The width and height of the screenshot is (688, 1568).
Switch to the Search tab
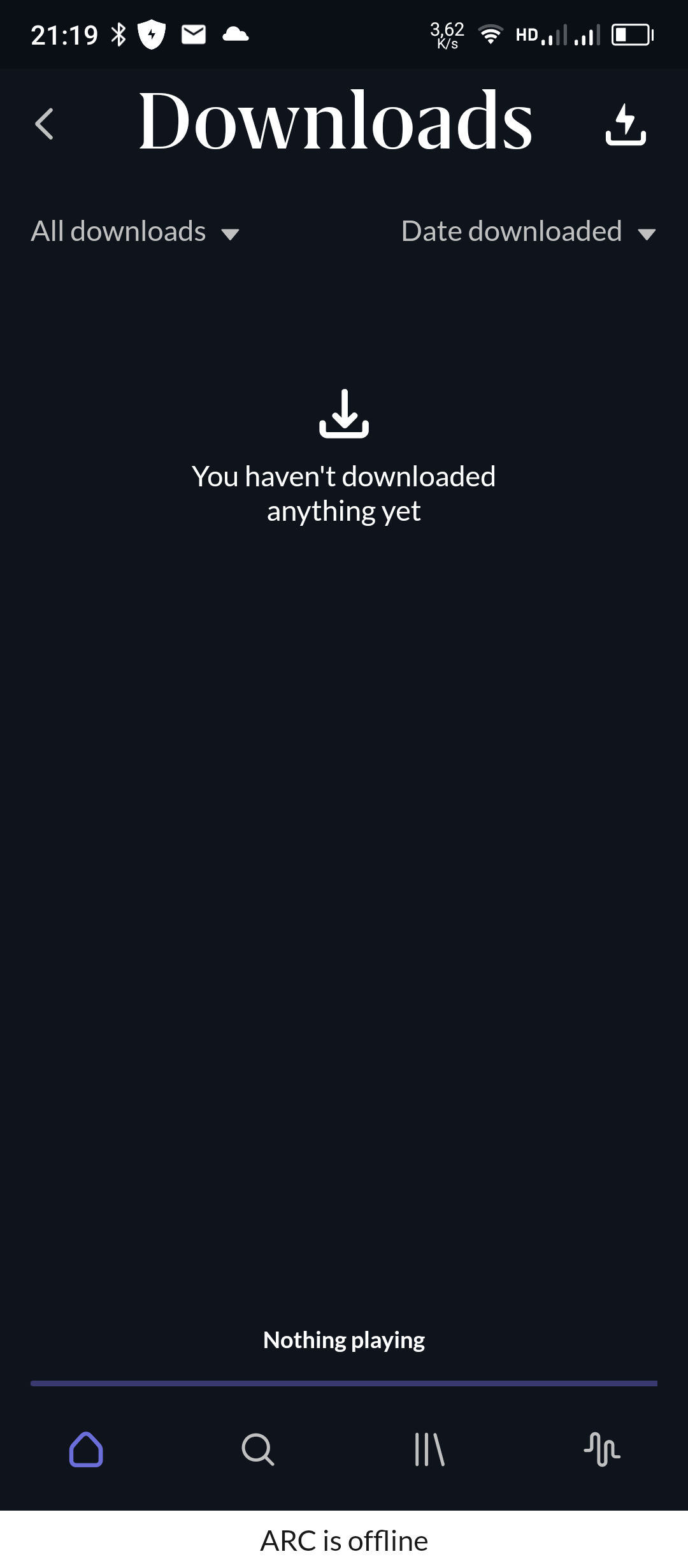pyautogui.click(x=258, y=1449)
